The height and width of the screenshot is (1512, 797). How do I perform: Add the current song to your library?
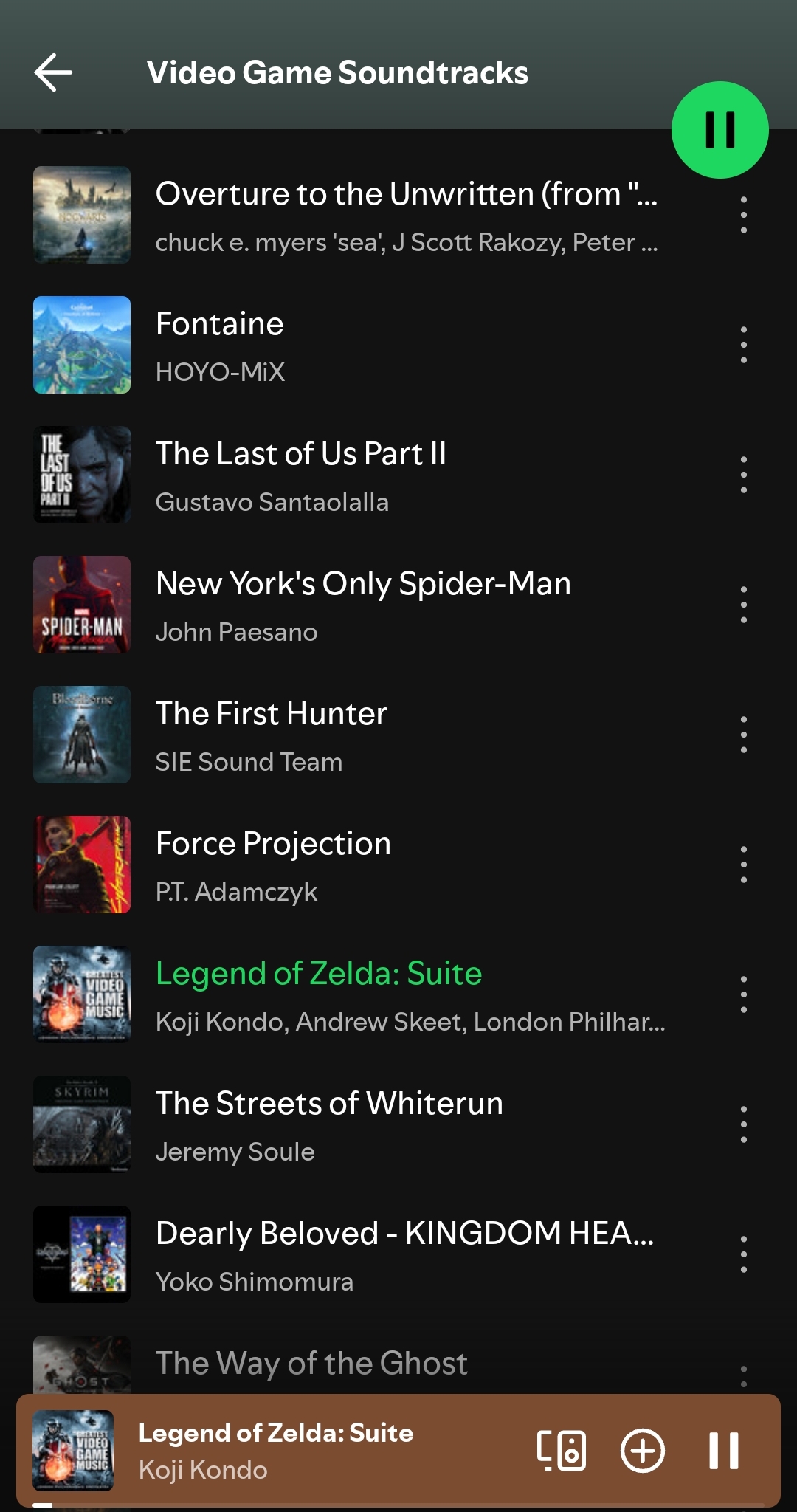coord(642,1451)
